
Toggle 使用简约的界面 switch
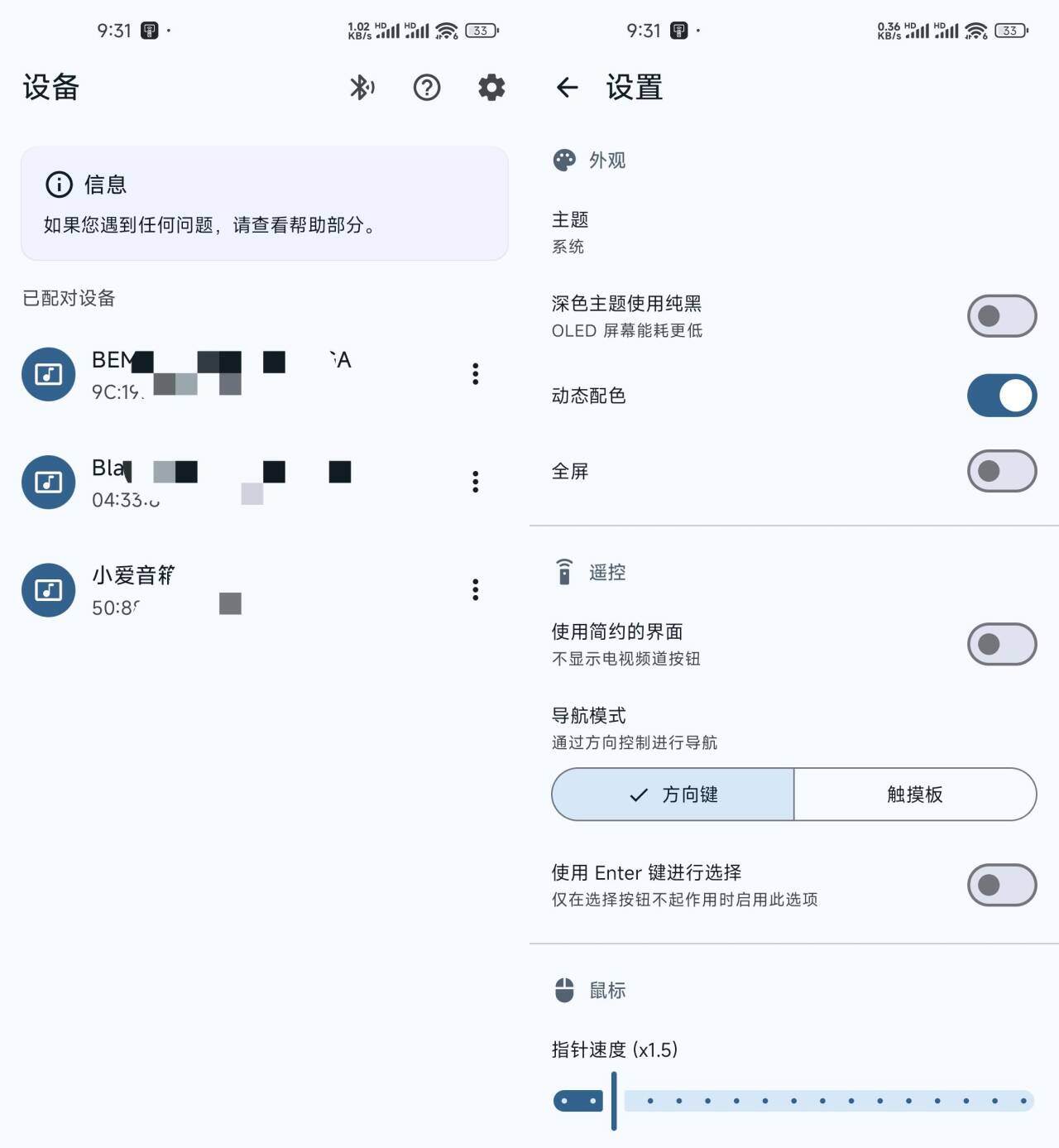pos(1001,644)
